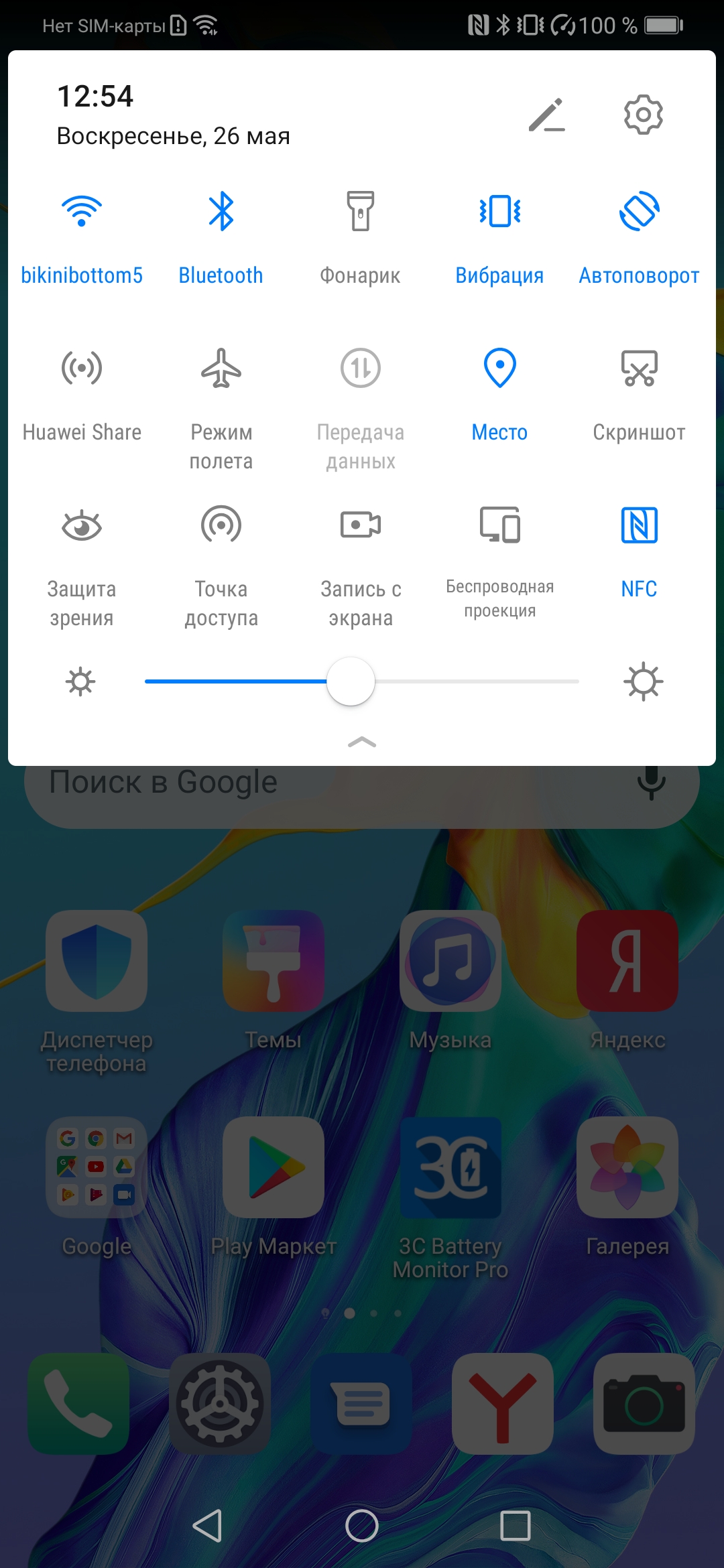Image resolution: width=724 pixels, height=1568 pixels.
Task: Edit the quick settings tiles with the pencil icon
Action: 546,115
